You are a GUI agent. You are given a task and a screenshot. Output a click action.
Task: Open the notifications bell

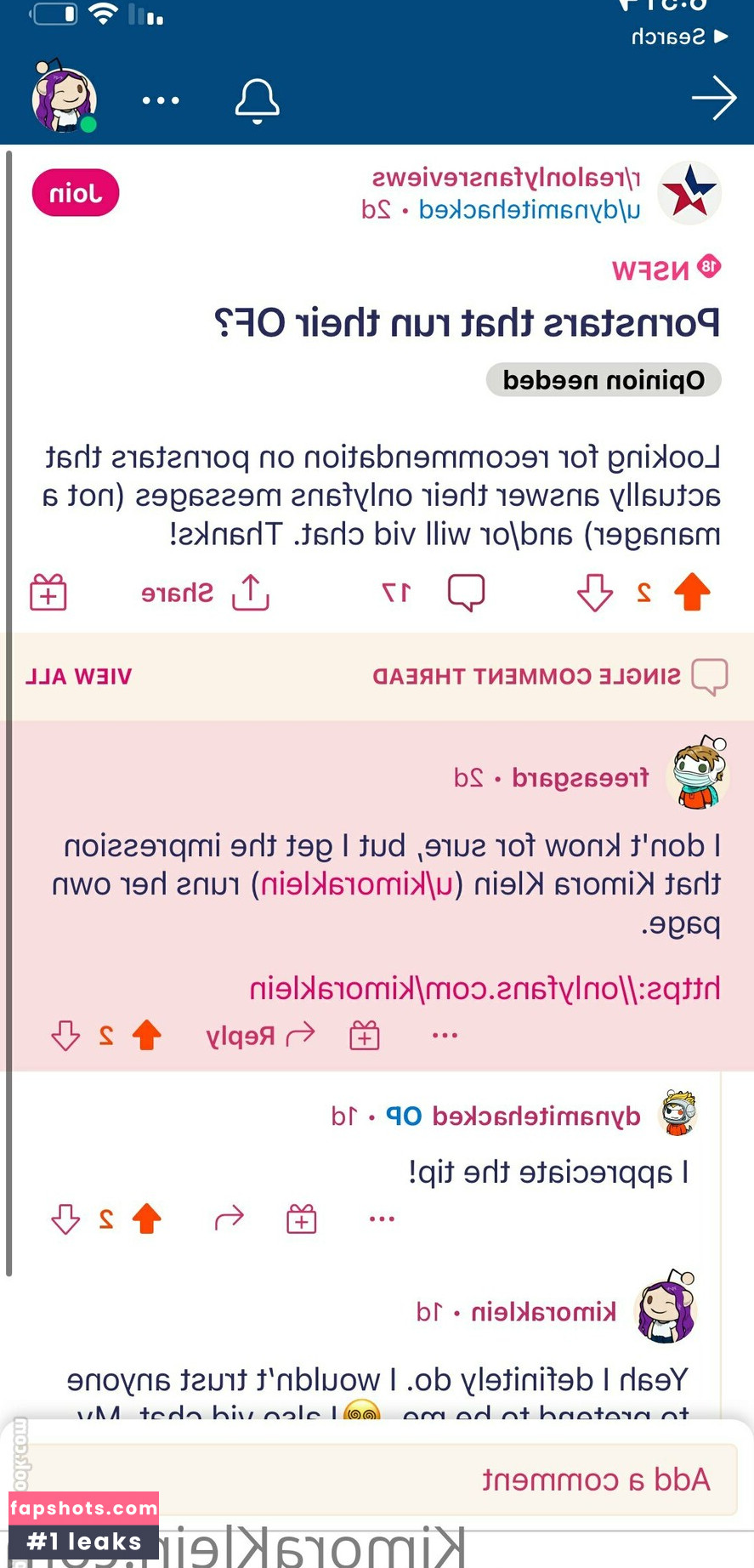257,100
